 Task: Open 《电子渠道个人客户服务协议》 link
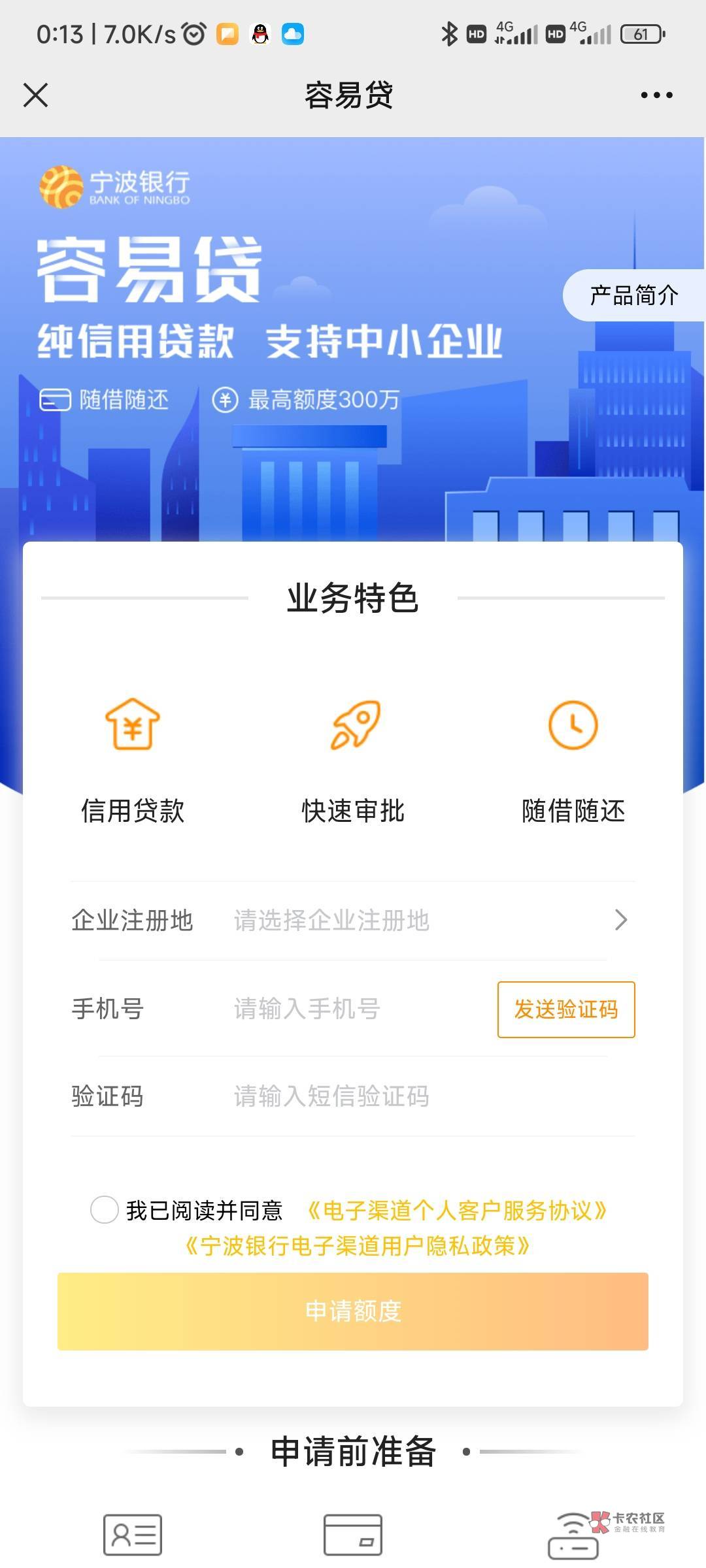[x=458, y=1211]
